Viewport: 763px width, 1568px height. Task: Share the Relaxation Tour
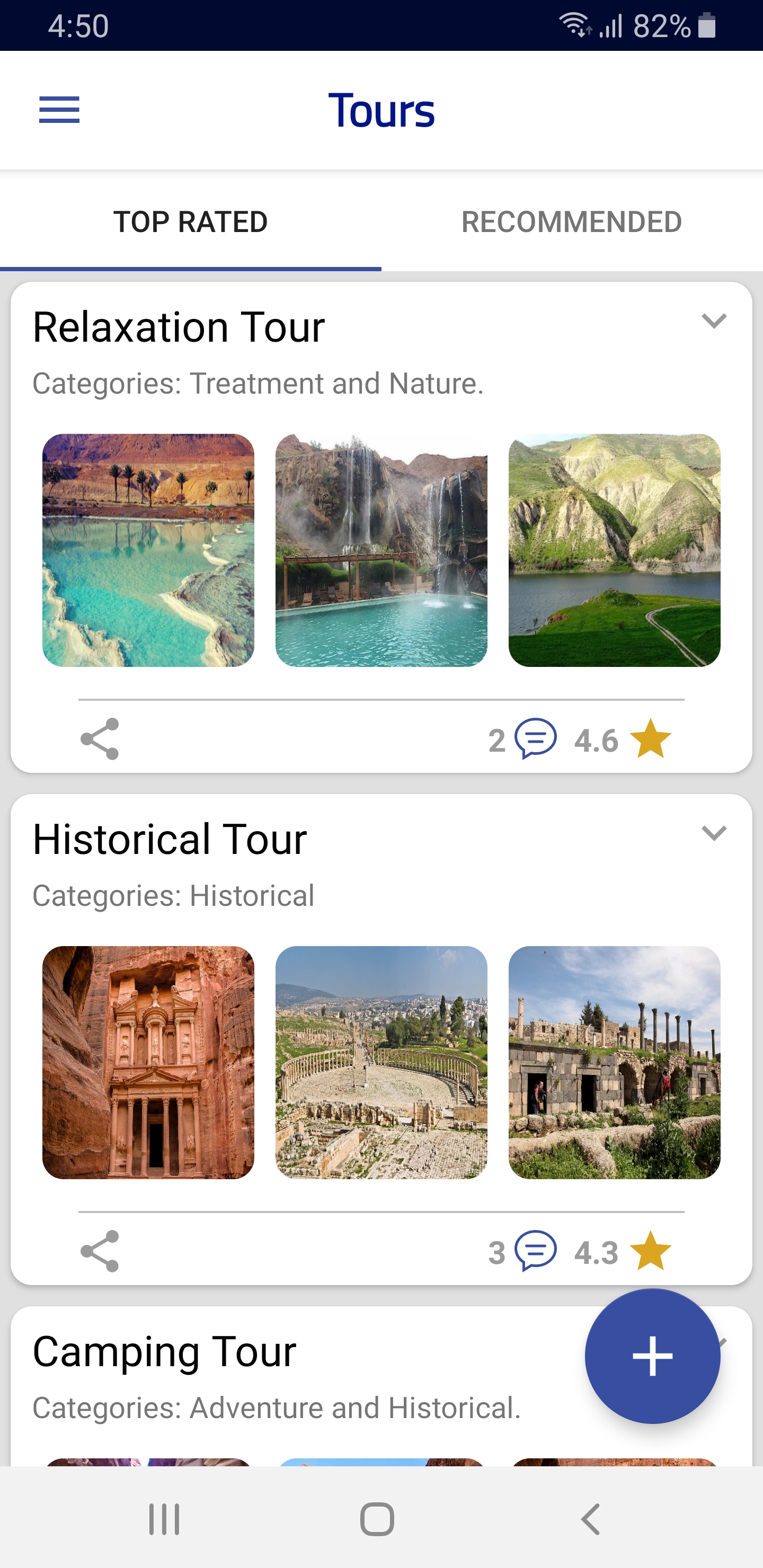tap(100, 739)
